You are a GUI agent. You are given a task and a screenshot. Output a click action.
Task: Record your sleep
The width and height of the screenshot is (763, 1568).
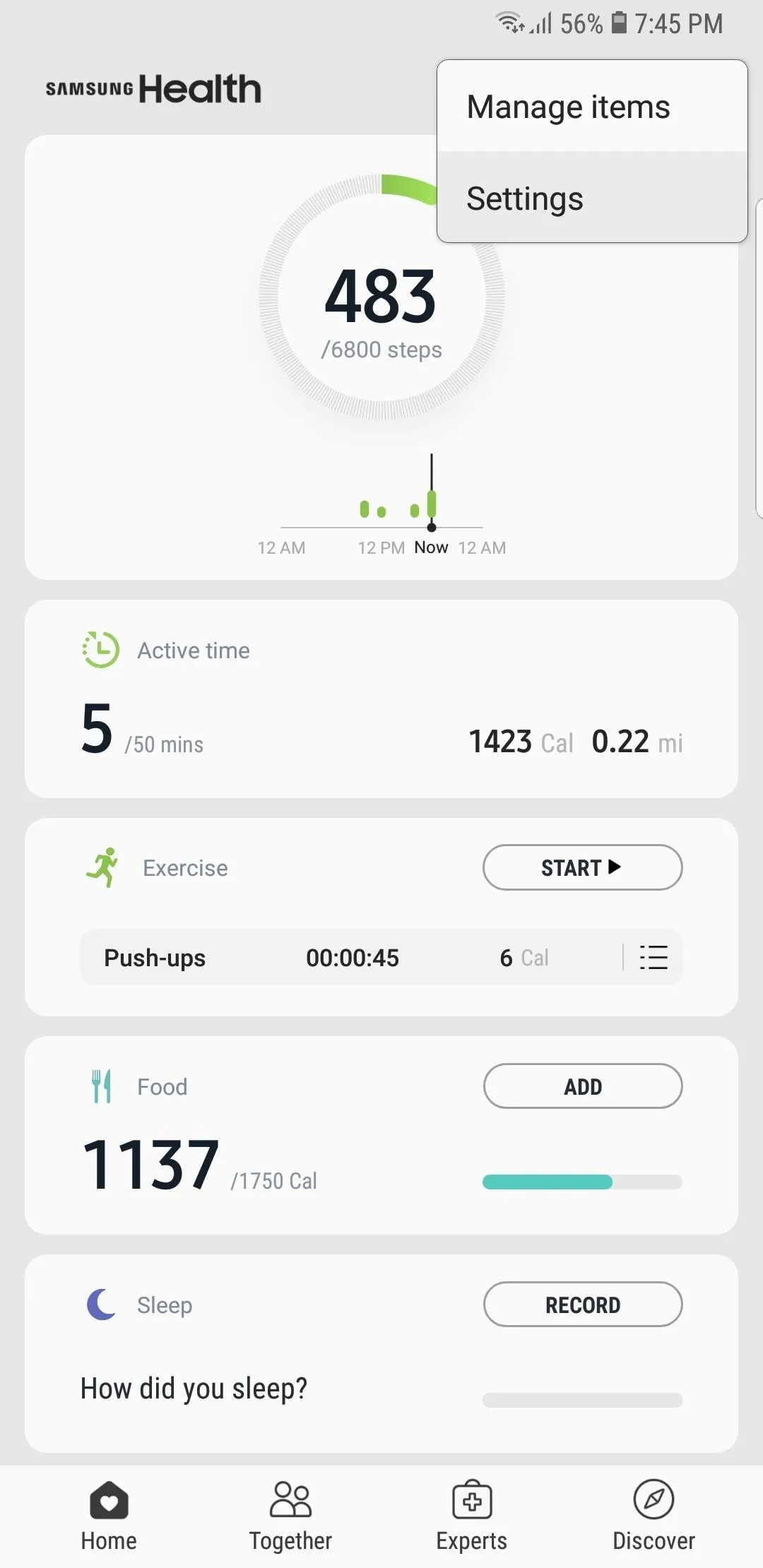[x=583, y=1305]
